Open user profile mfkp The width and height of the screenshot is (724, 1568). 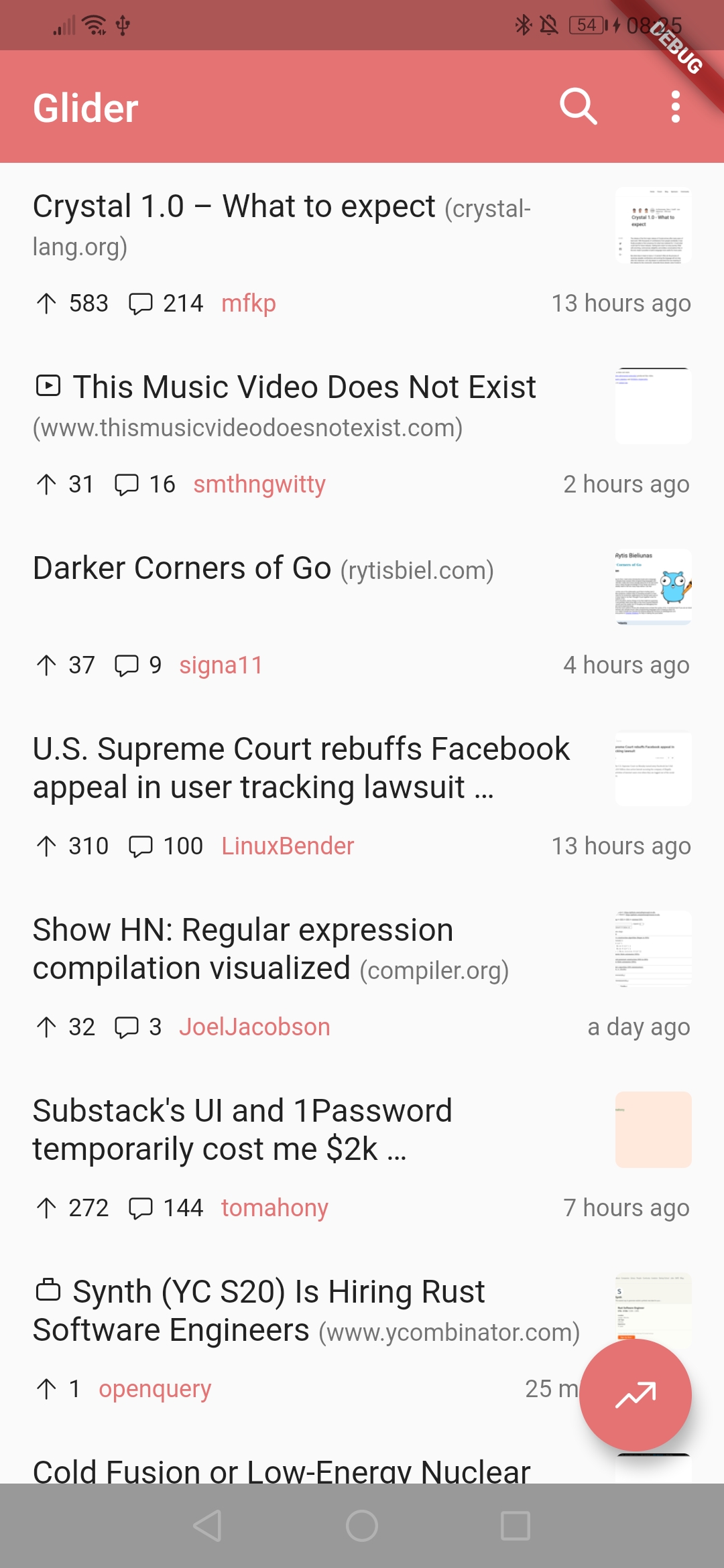[248, 303]
